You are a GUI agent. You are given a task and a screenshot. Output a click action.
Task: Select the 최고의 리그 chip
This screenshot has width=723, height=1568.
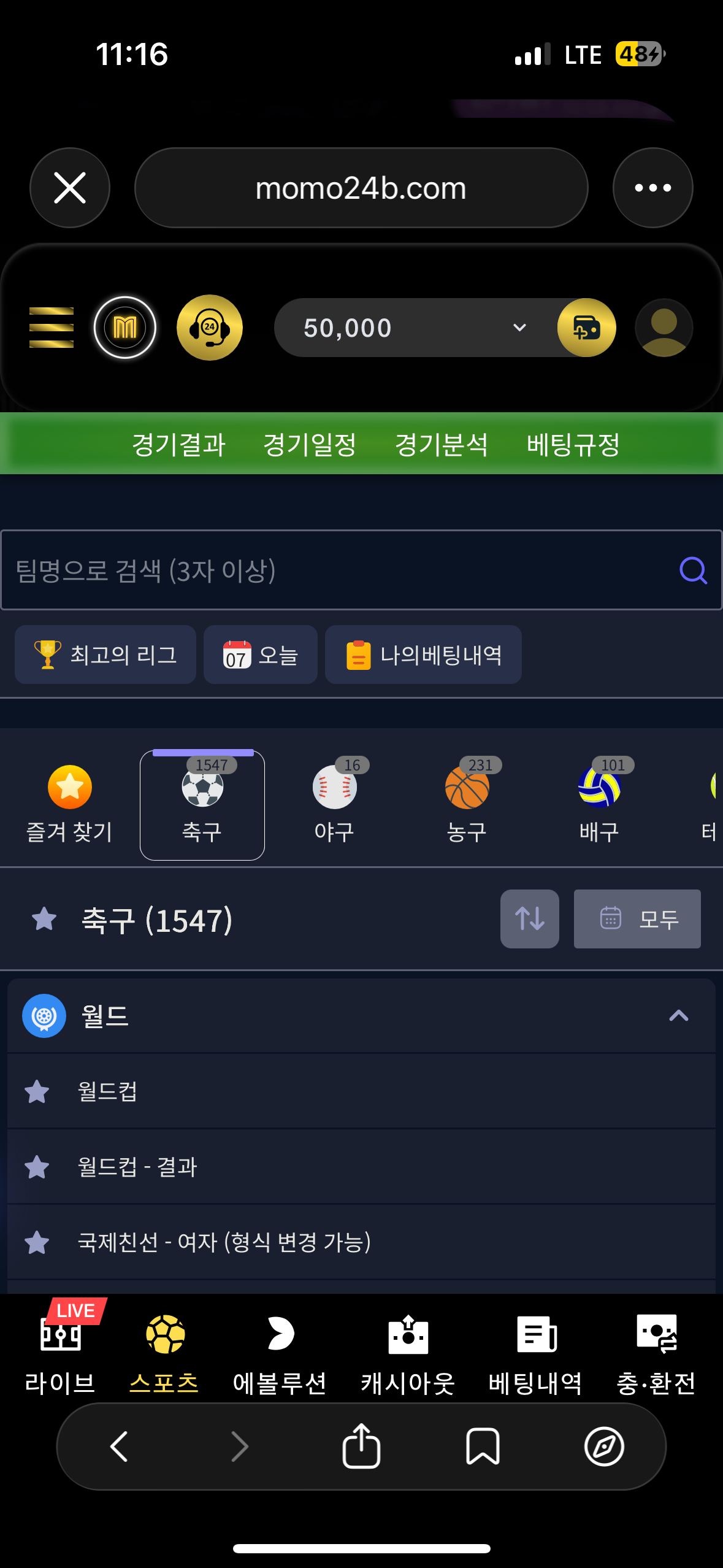[105, 655]
